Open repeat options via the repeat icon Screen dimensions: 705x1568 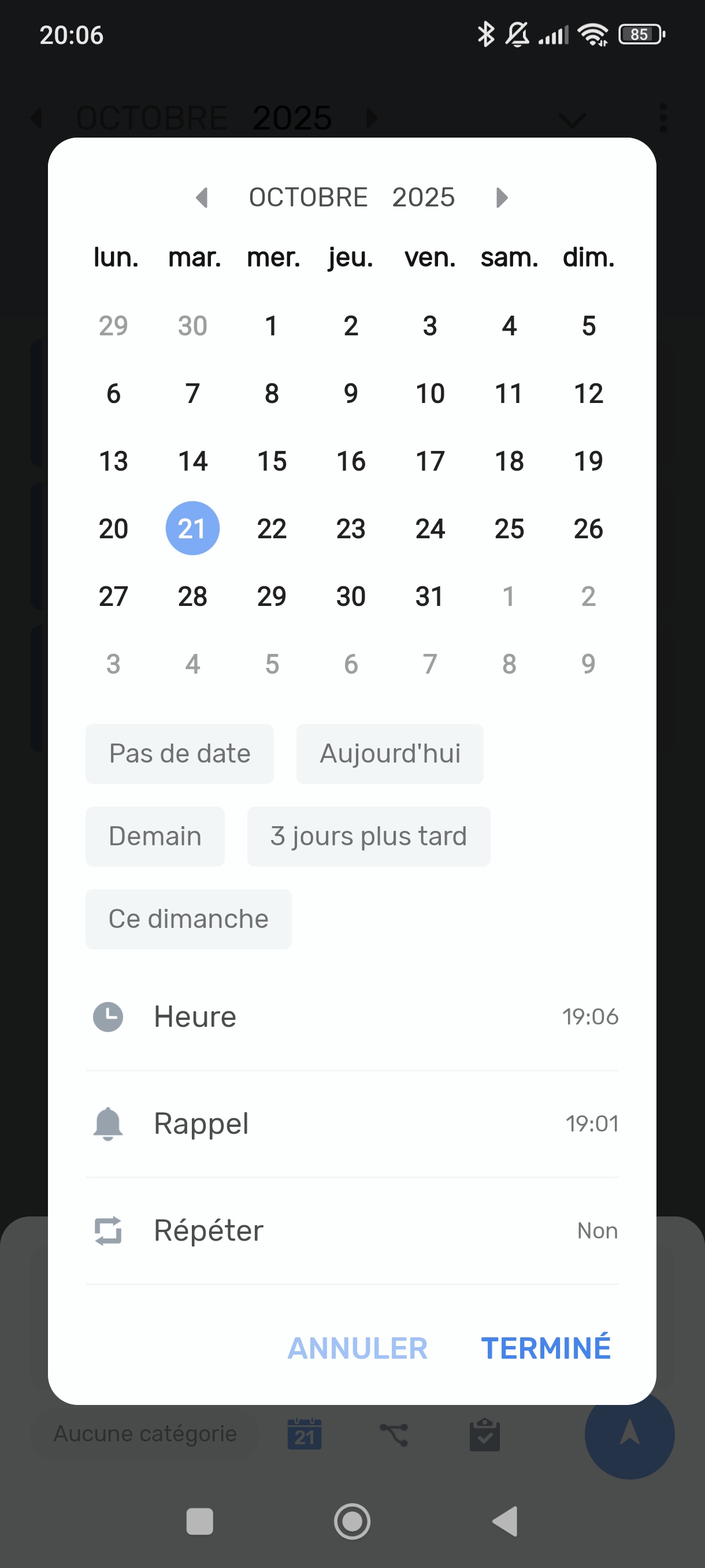coord(108,1230)
